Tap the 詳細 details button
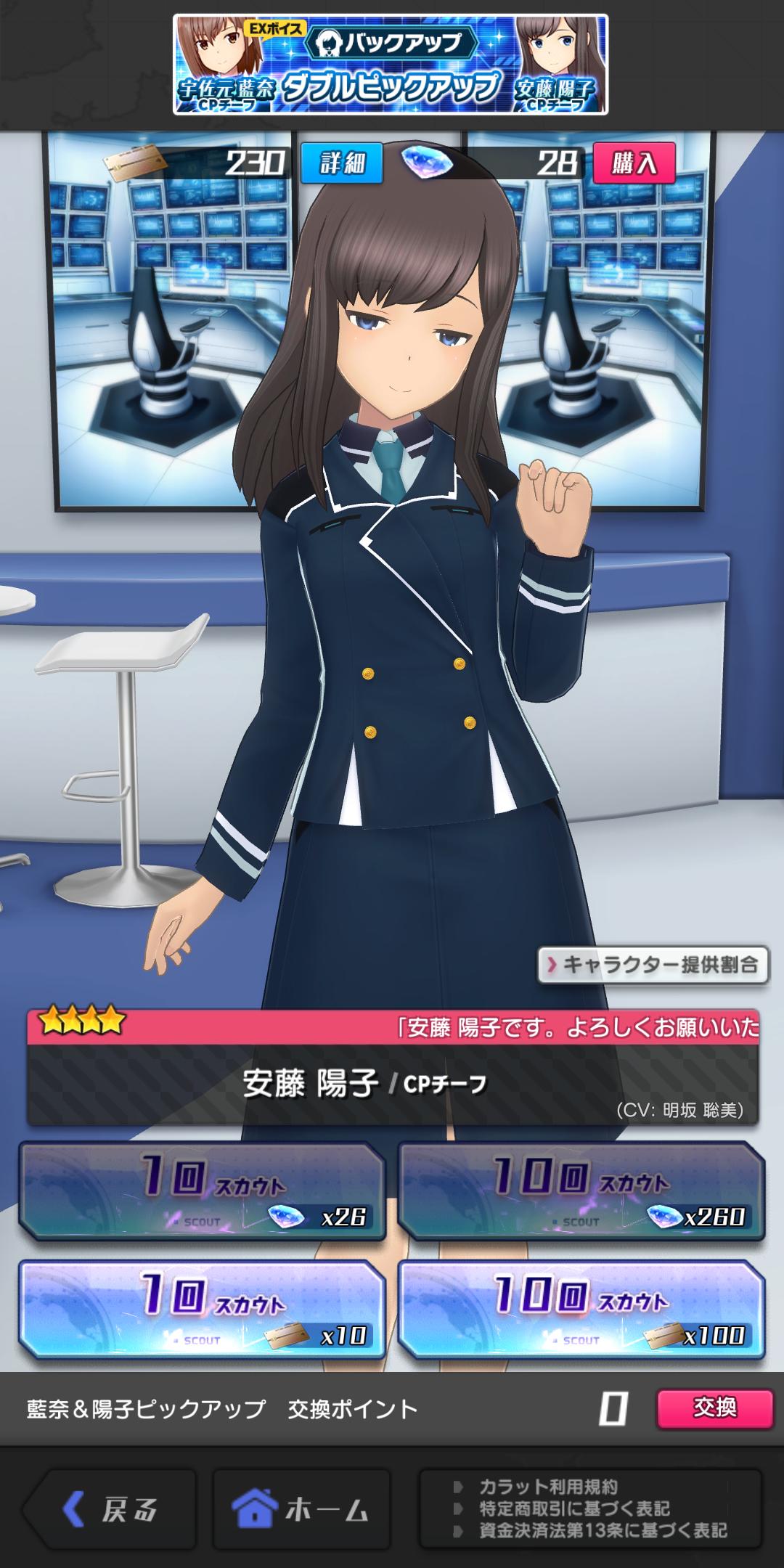Viewport: 784px width, 1568px height. (341, 163)
